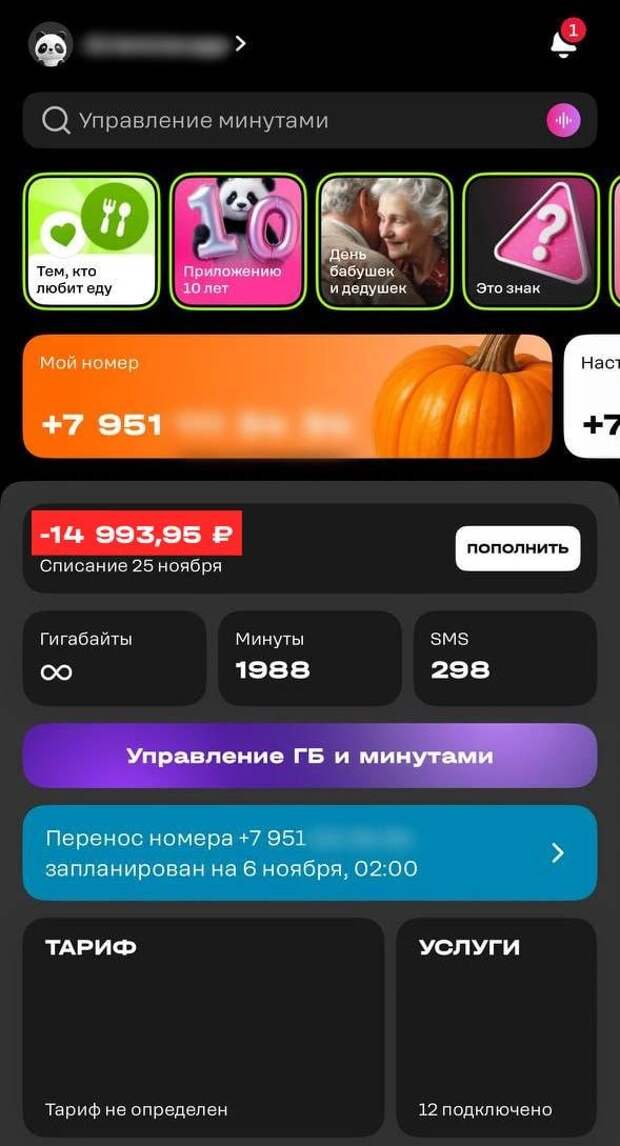Viewport: 620px width, 1146px height.
Task: Select the orange "Мой номер" card
Action: point(287,396)
